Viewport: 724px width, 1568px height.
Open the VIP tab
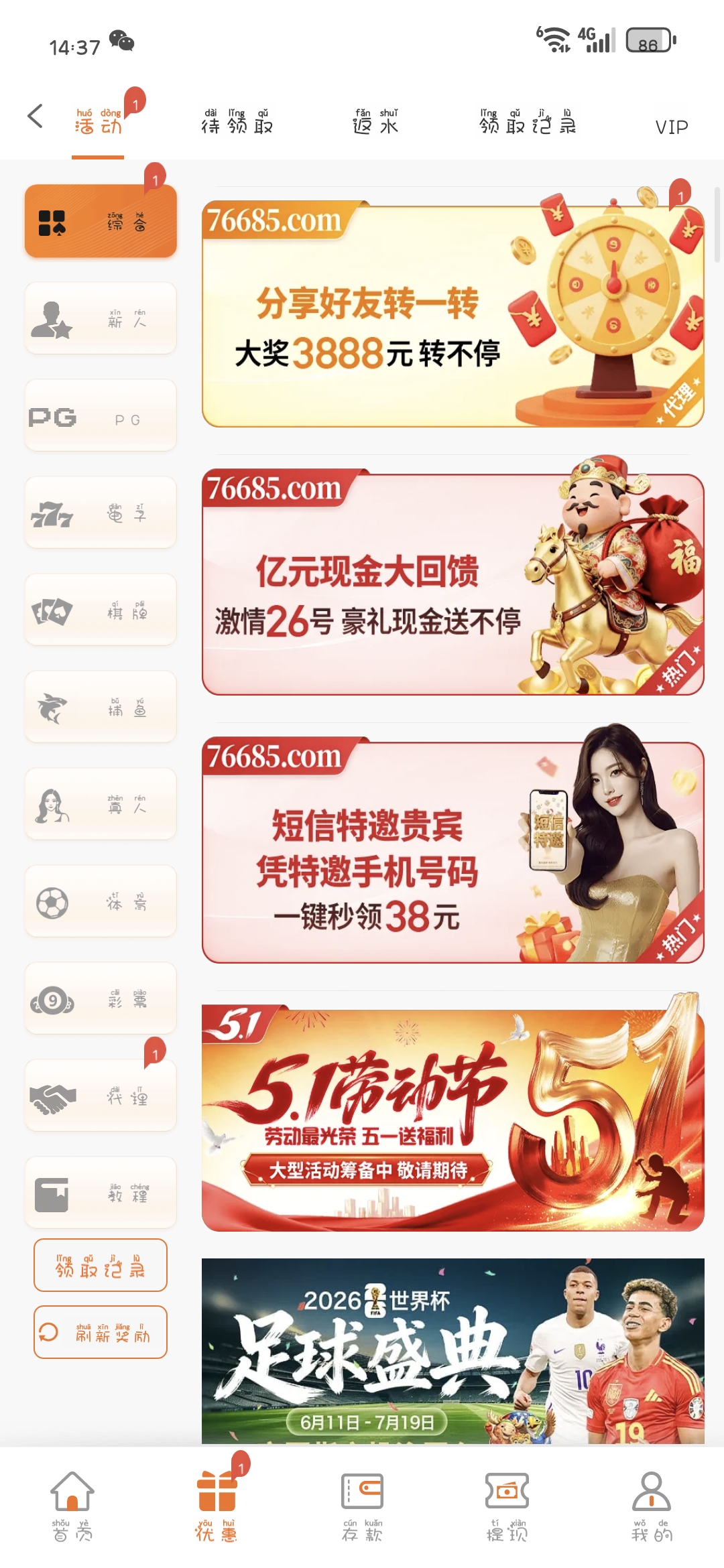pos(671,127)
